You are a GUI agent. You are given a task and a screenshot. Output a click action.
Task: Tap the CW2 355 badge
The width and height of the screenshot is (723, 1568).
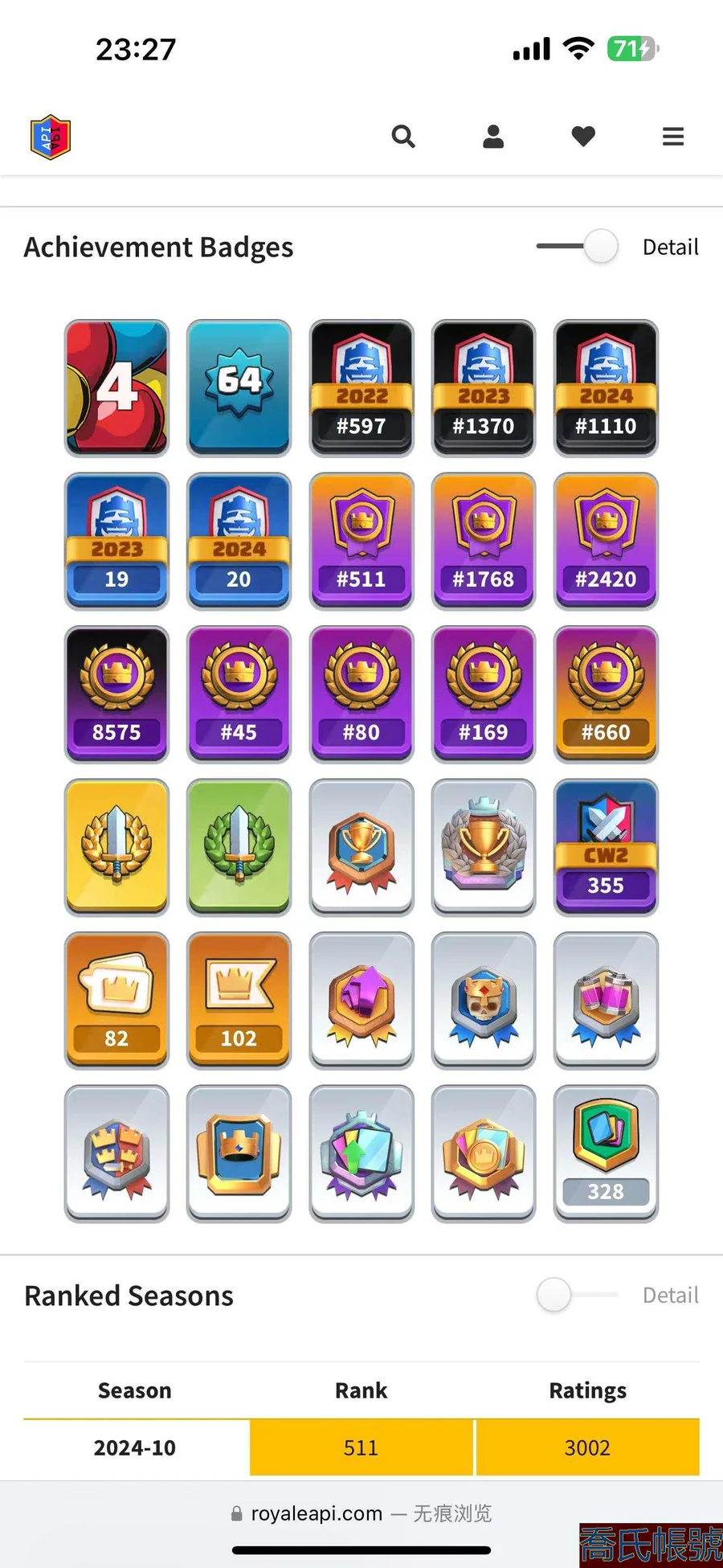coord(606,847)
